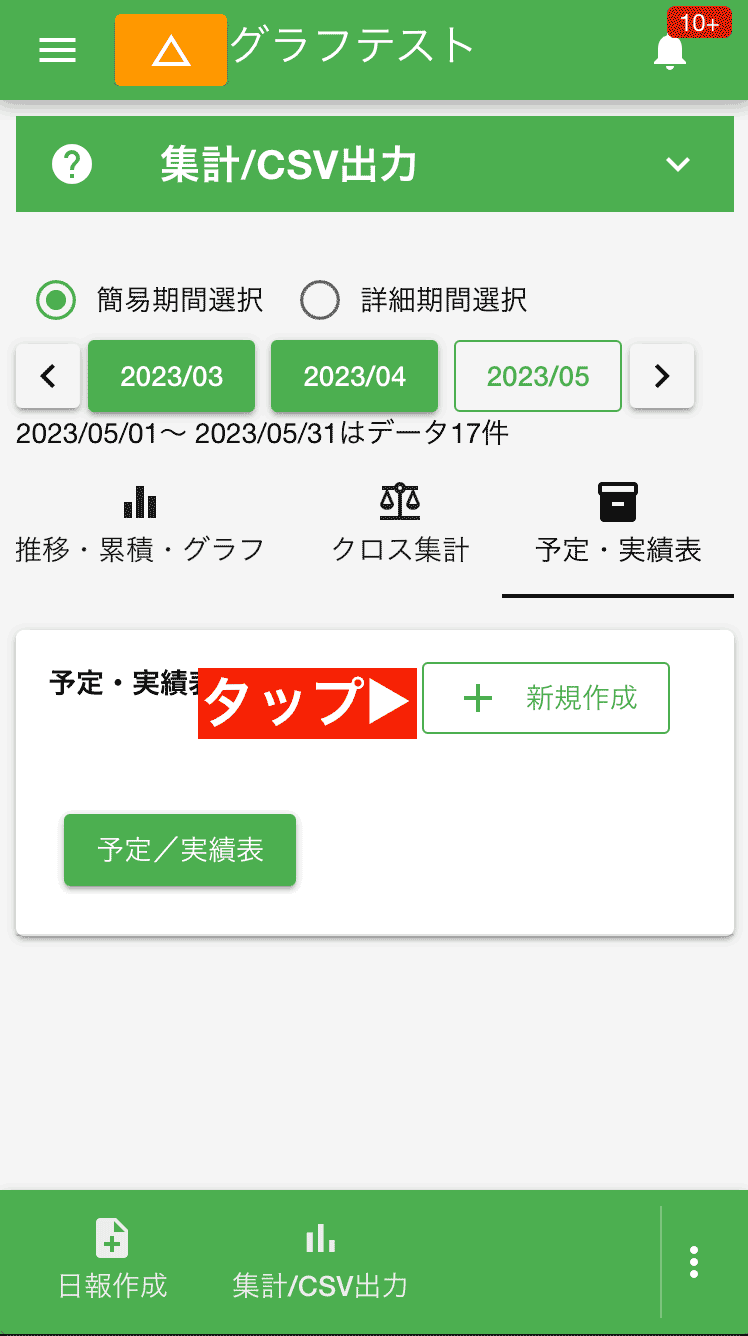
Task: Click the right arrow to show later months
Action: (x=661, y=376)
